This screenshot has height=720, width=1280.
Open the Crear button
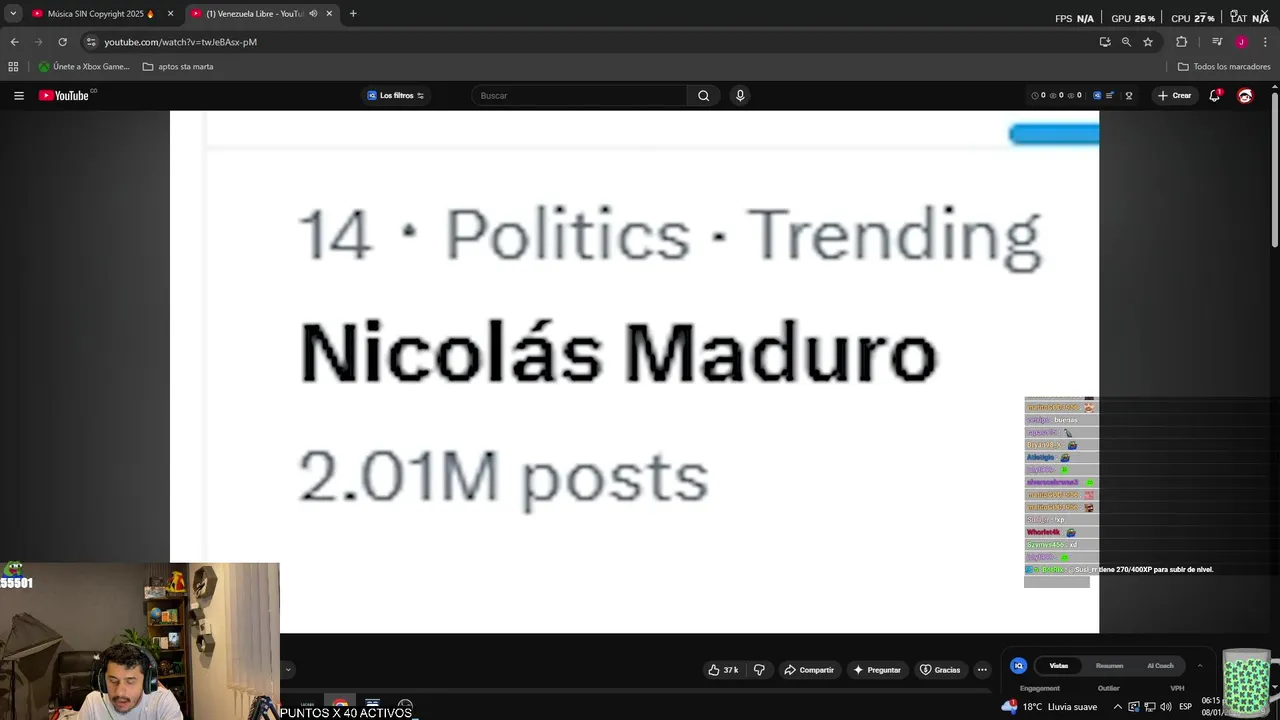(x=1174, y=96)
